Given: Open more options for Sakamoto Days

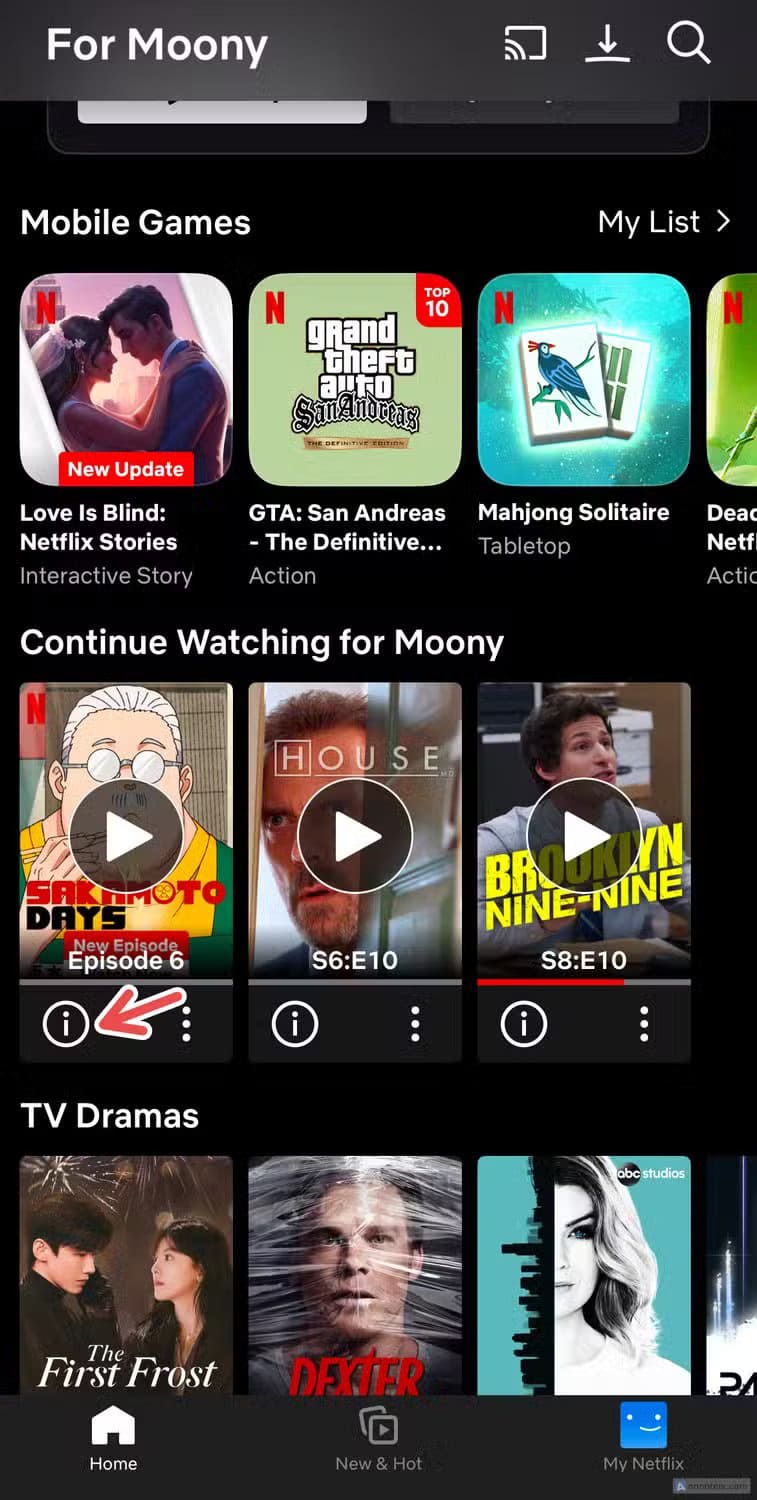Looking at the screenshot, I should 186,1024.
